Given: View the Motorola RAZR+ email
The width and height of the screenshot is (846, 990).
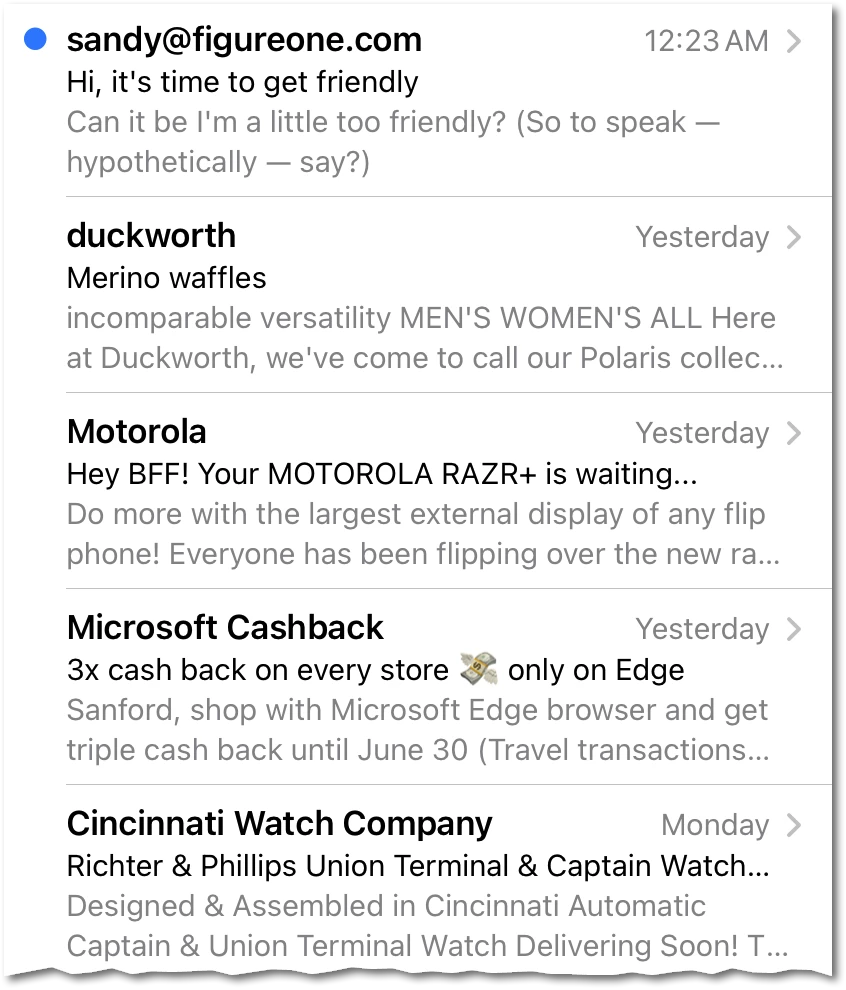Looking at the screenshot, I should click(420, 492).
